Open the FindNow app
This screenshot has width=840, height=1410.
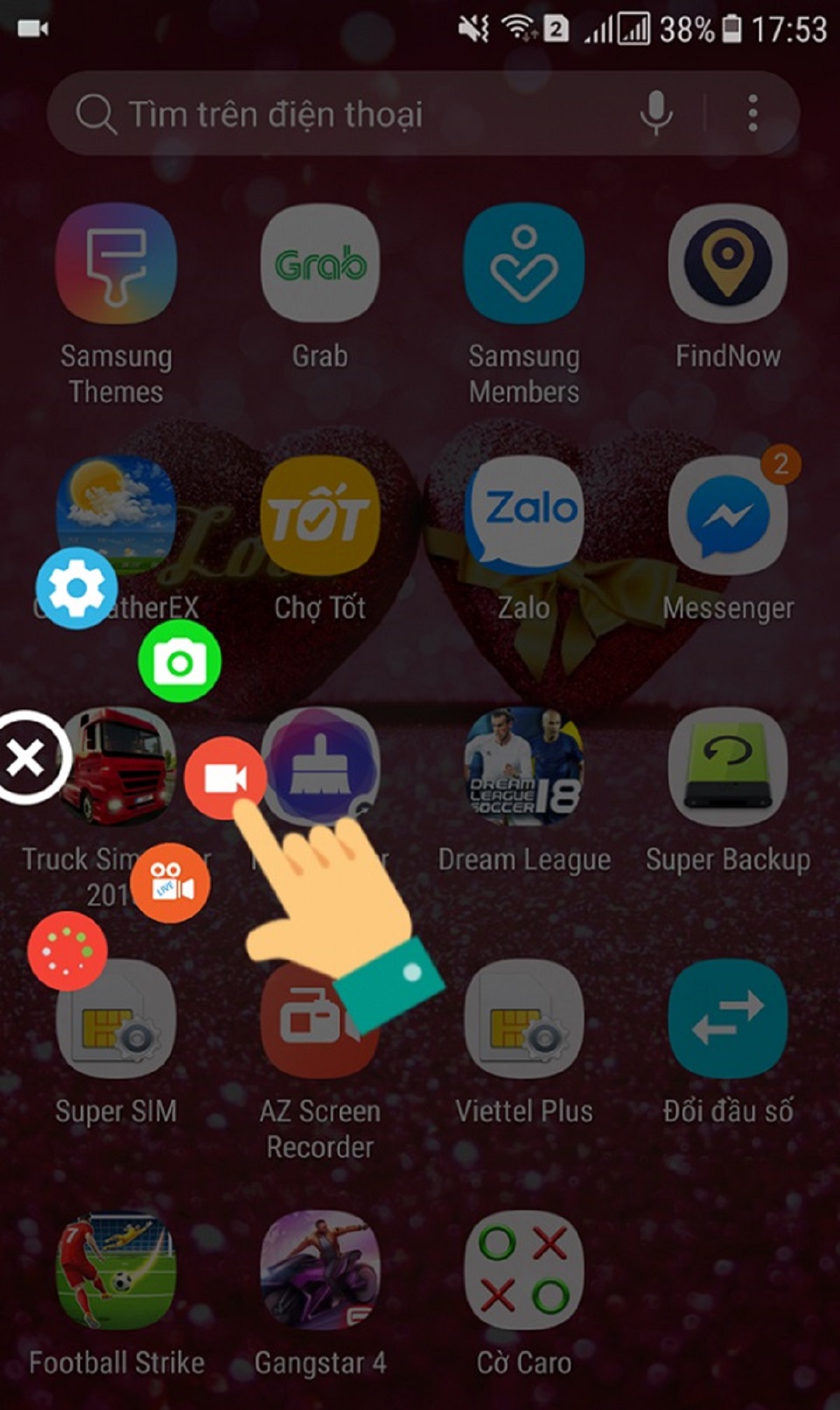[727, 266]
